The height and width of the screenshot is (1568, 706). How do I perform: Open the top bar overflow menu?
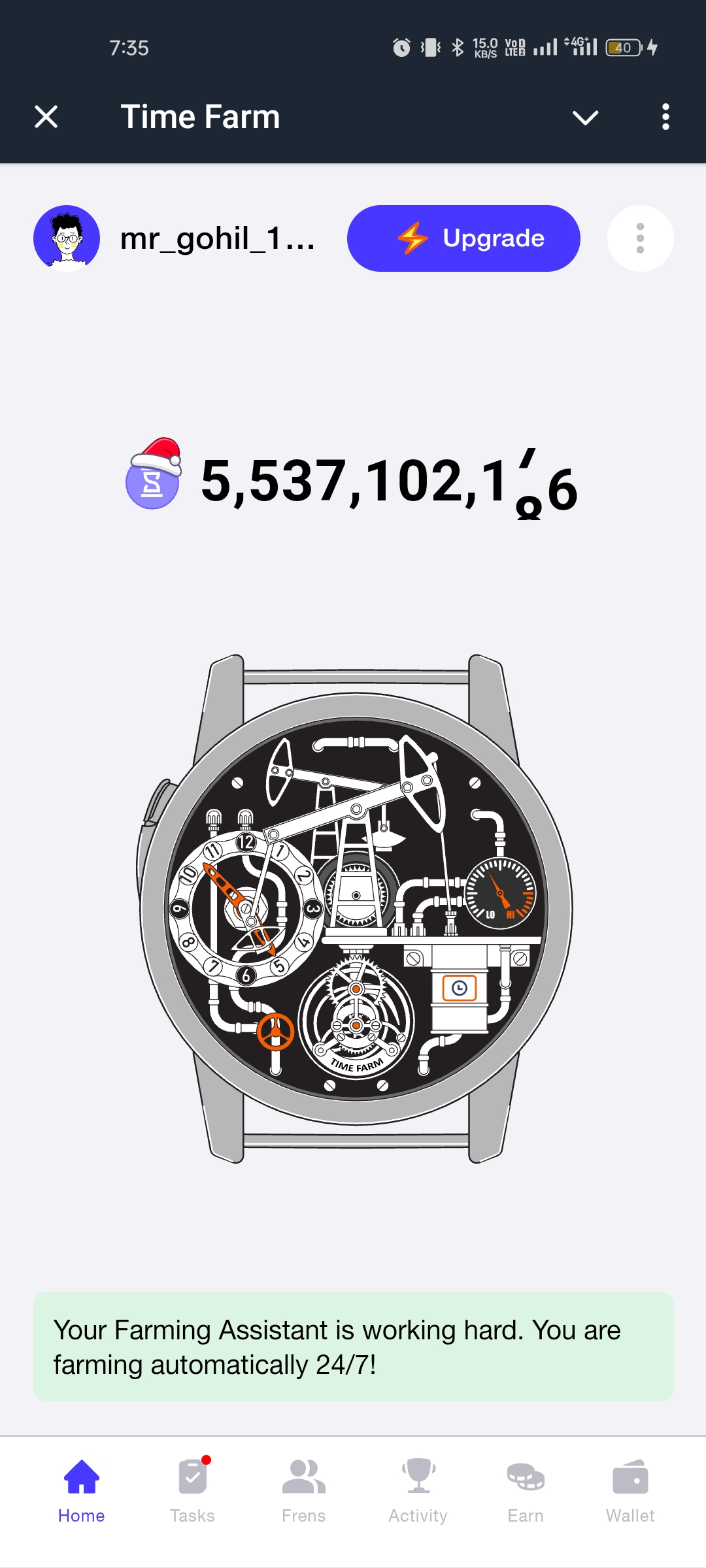pos(665,118)
